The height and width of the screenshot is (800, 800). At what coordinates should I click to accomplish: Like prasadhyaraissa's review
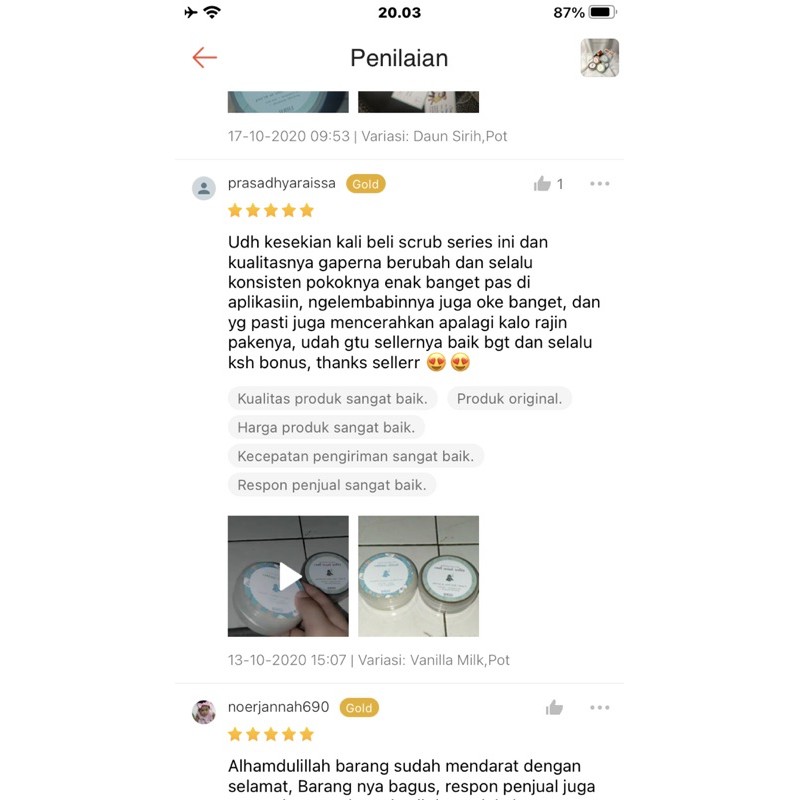pos(543,184)
